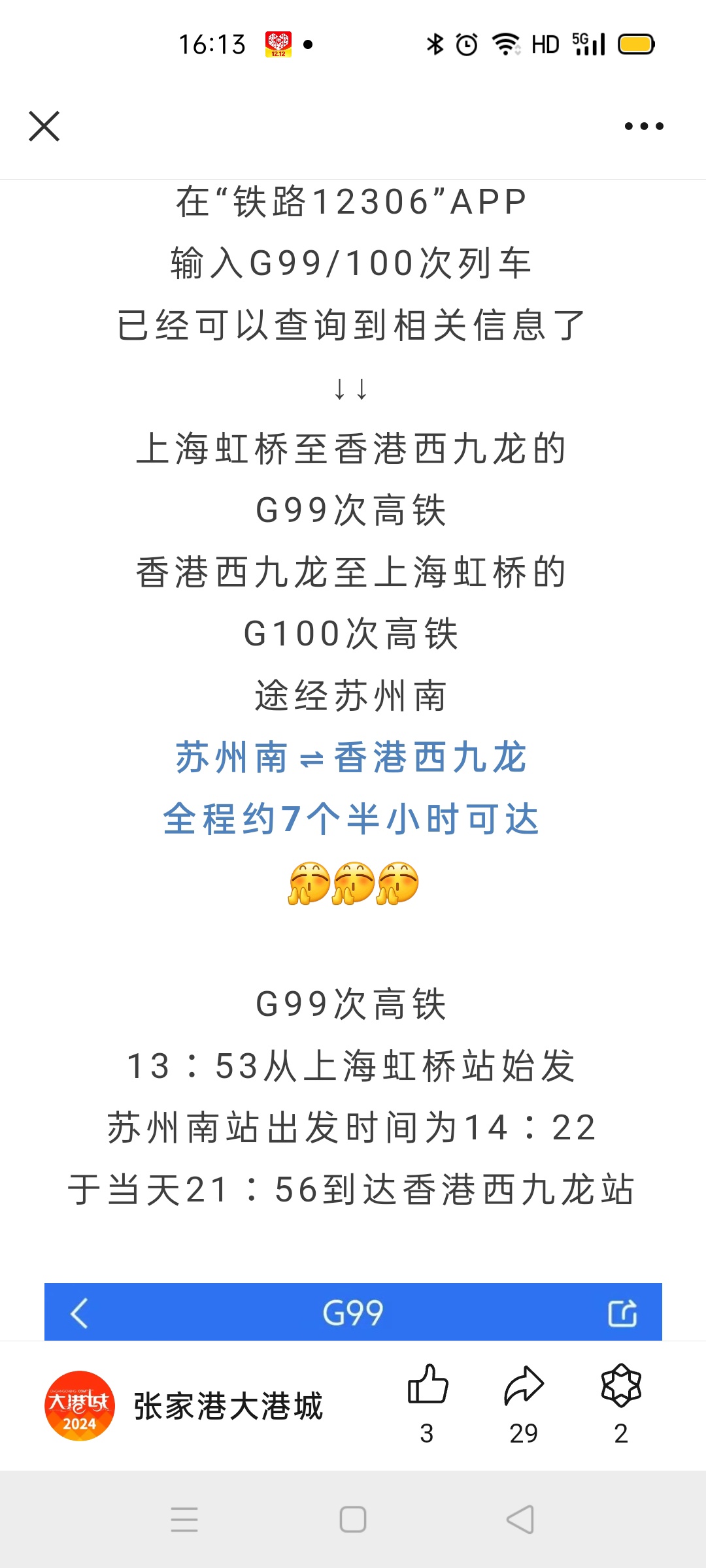Open the embedded G99 train screenshot

pos(353,1312)
